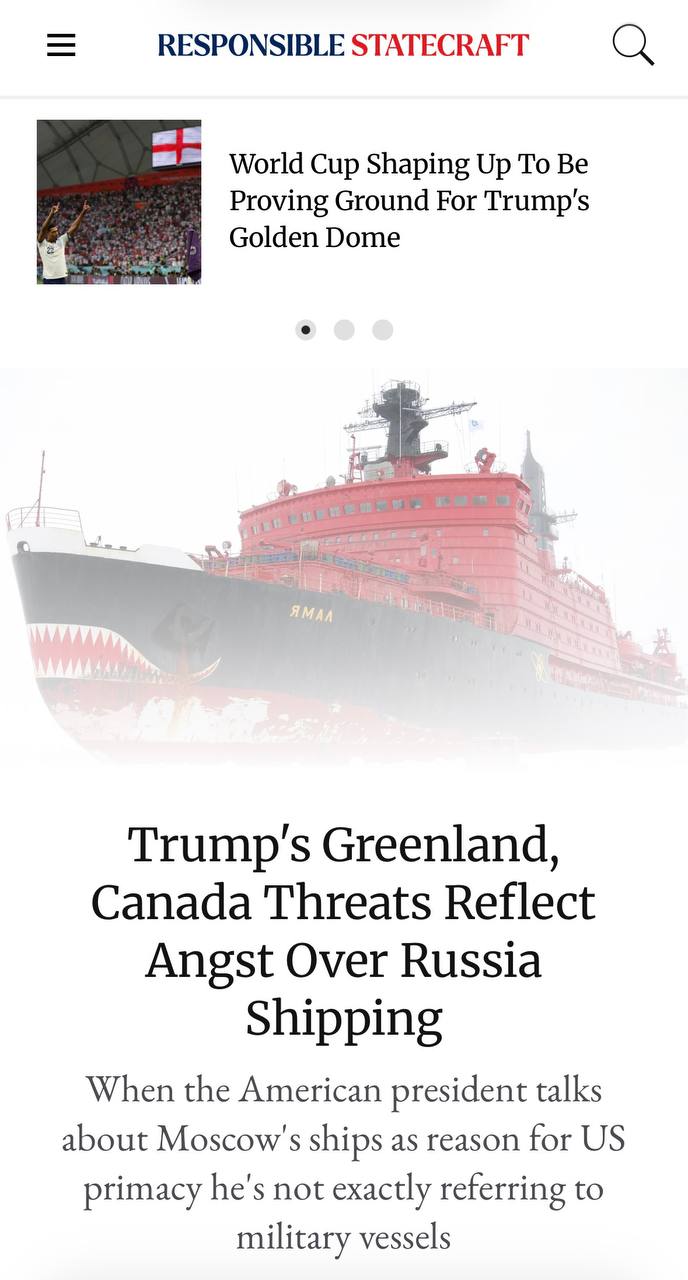Image resolution: width=688 pixels, height=1280 pixels.
Task: Read Trump's Greenland, Canada Threats article
Action: point(344,930)
